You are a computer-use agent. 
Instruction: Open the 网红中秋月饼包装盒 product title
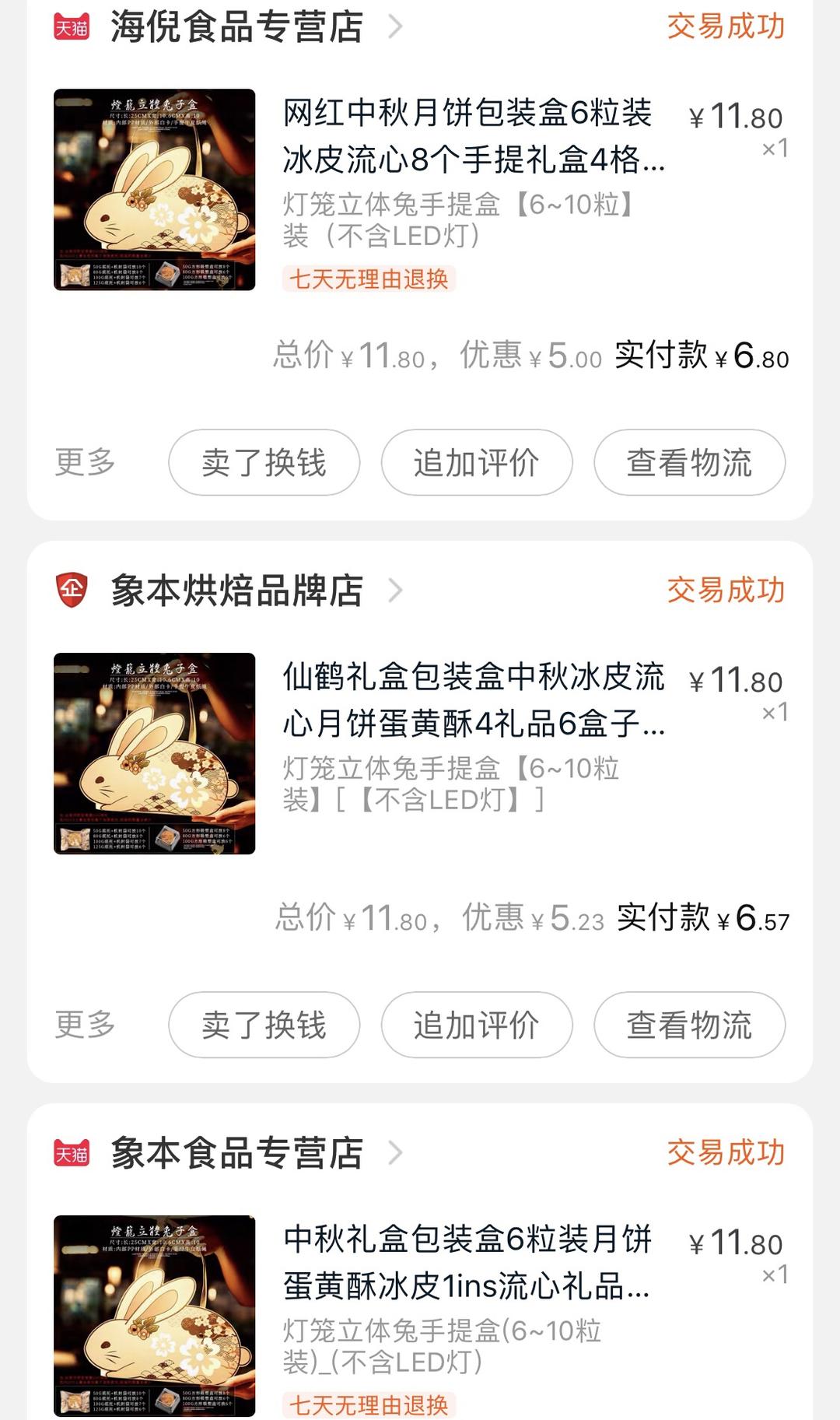coord(465,140)
